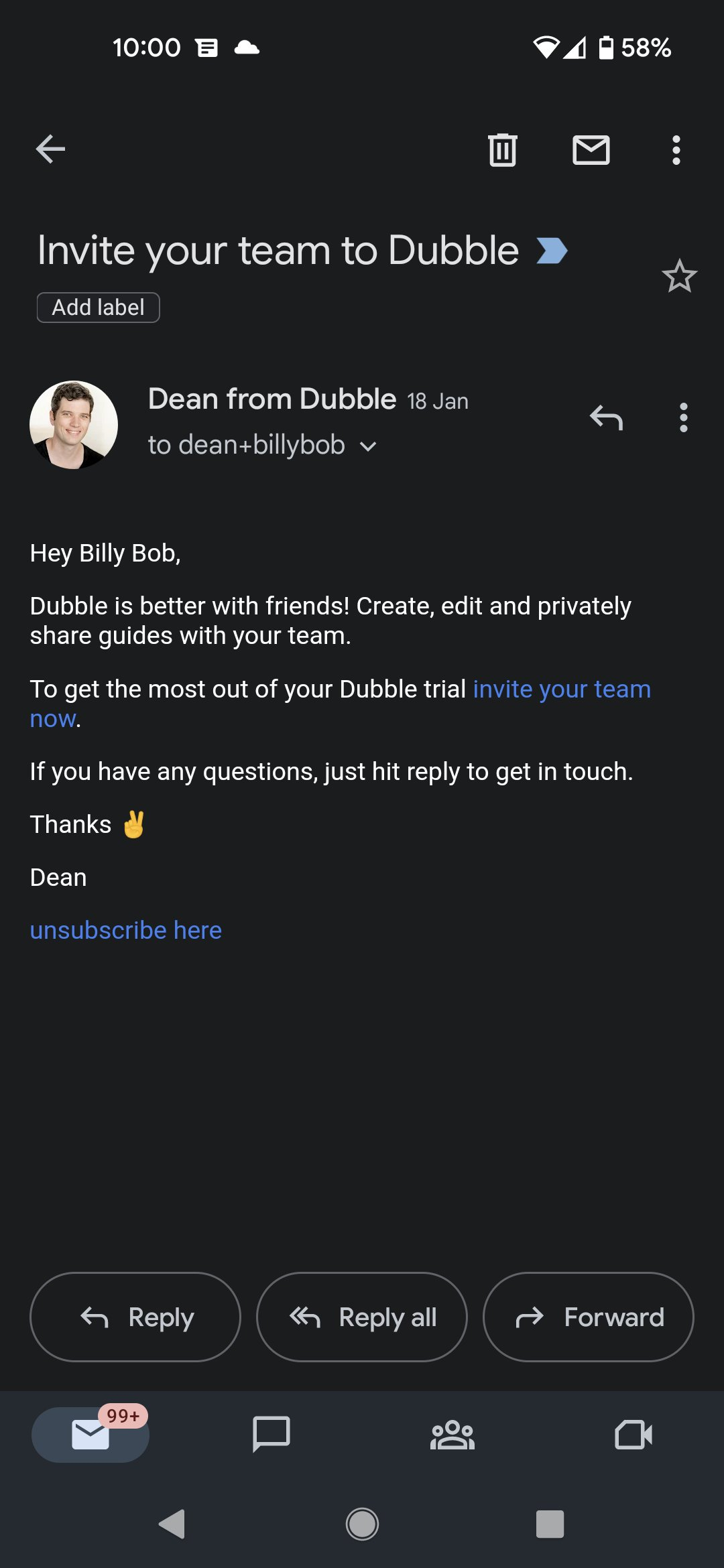Open the top overflow menu
This screenshot has height=1568, width=724.
(676, 149)
